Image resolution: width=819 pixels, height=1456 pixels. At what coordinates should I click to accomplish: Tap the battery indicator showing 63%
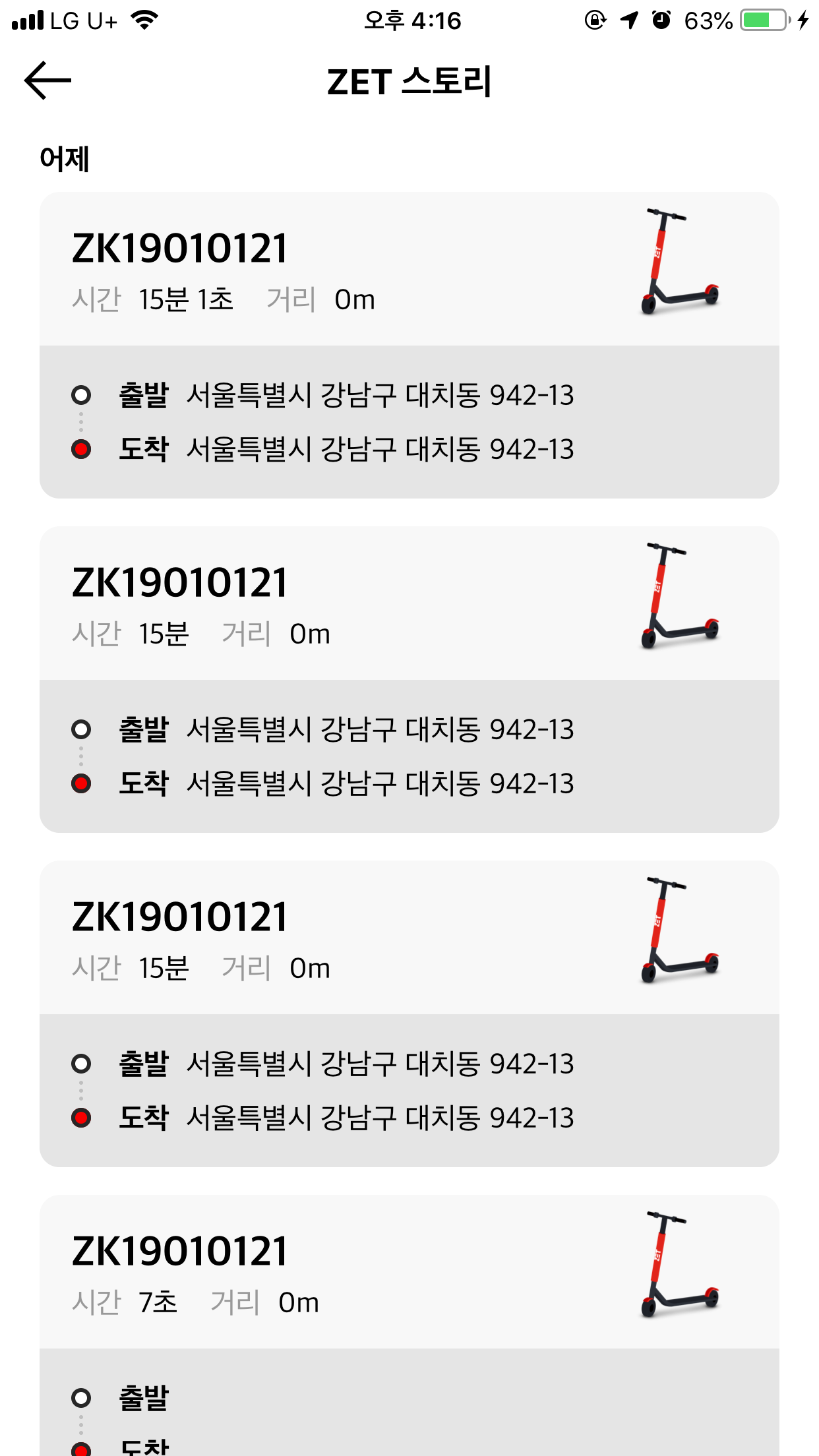[x=760, y=20]
